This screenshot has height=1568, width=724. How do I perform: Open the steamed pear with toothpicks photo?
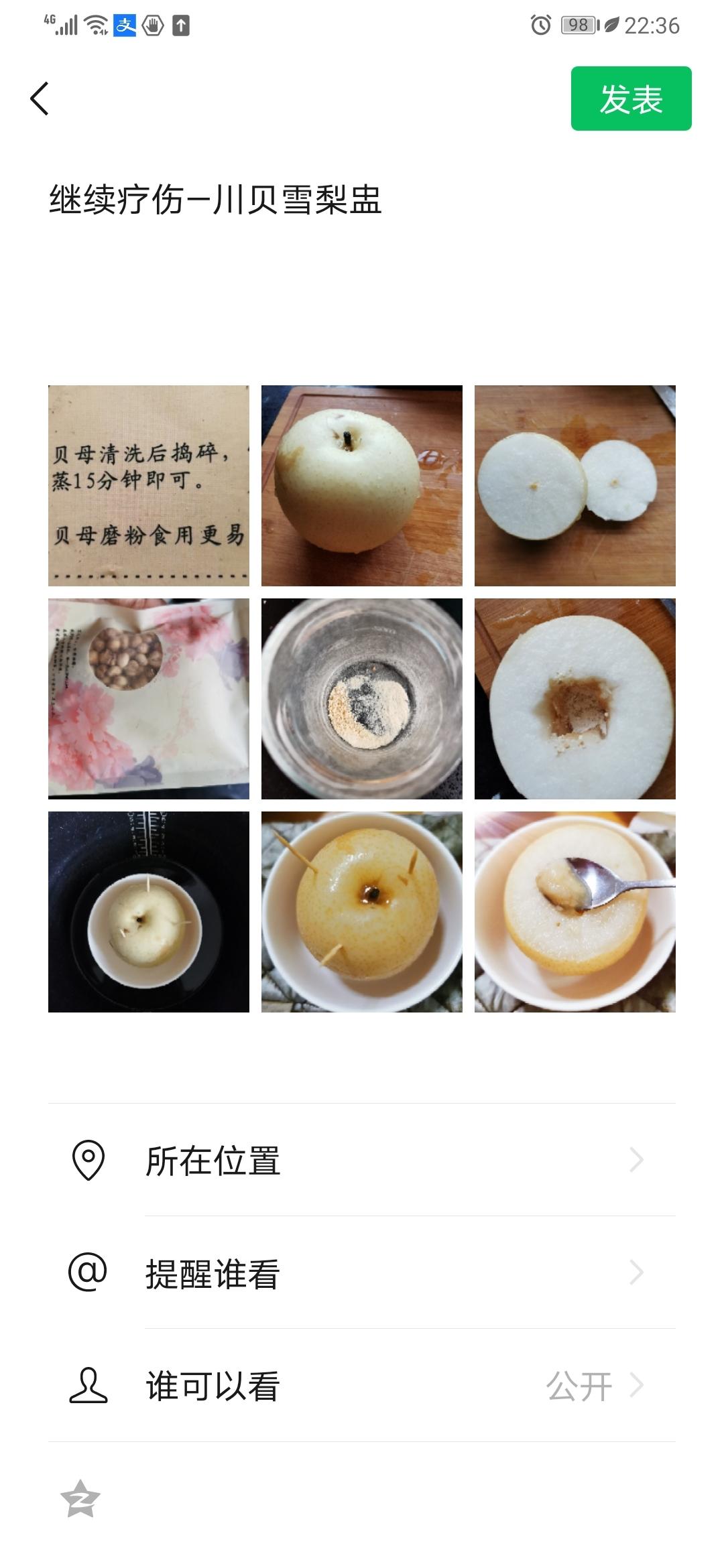[362, 912]
